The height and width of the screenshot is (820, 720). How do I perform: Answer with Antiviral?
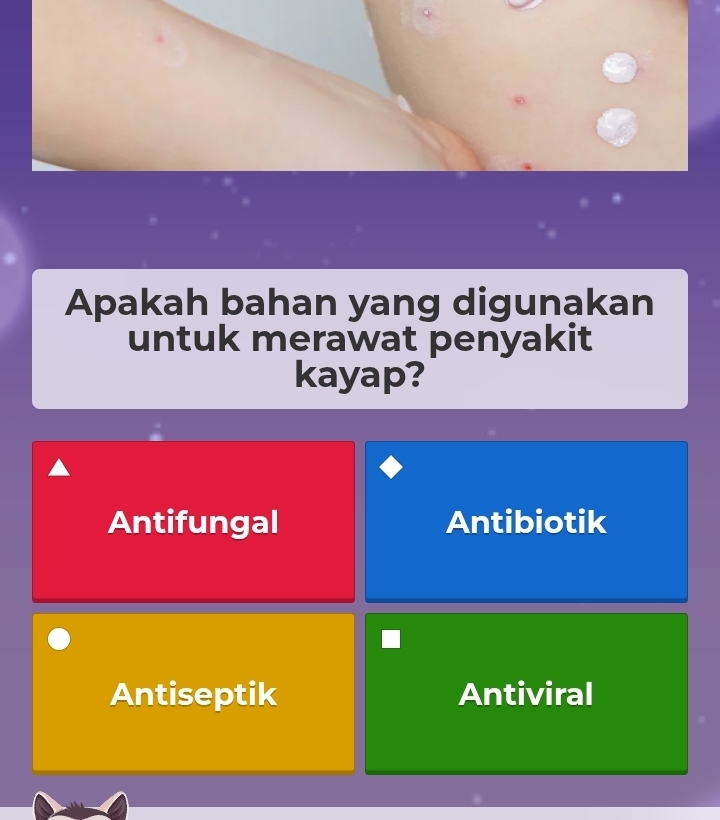[526, 693]
